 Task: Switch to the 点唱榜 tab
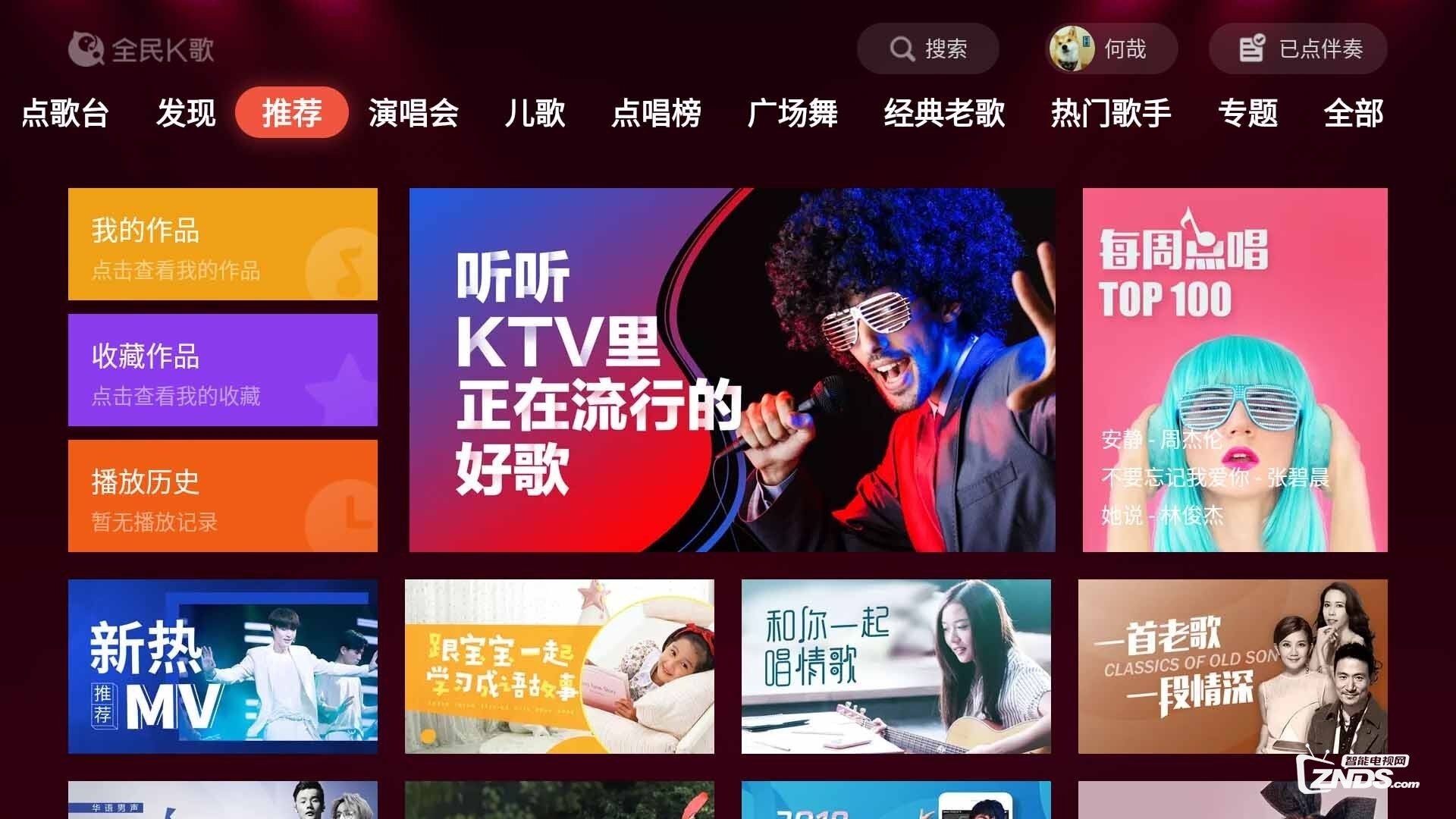pyautogui.click(x=656, y=113)
